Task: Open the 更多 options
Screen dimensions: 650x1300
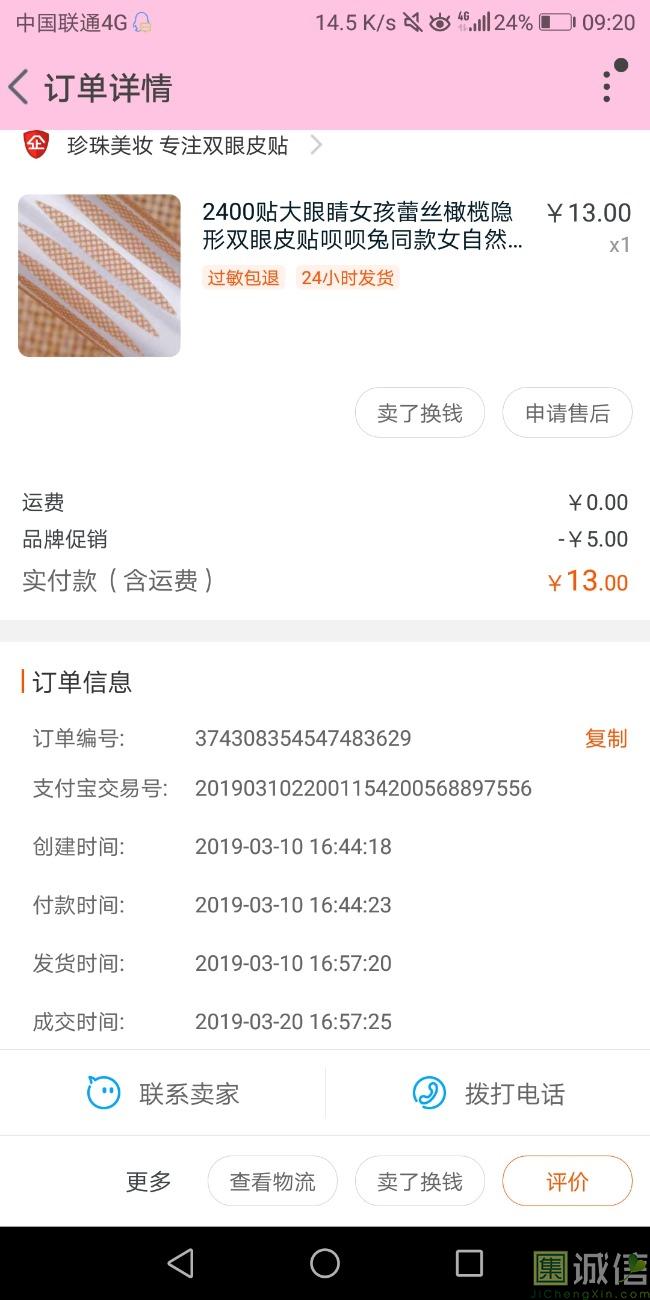Action: (x=149, y=1182)
